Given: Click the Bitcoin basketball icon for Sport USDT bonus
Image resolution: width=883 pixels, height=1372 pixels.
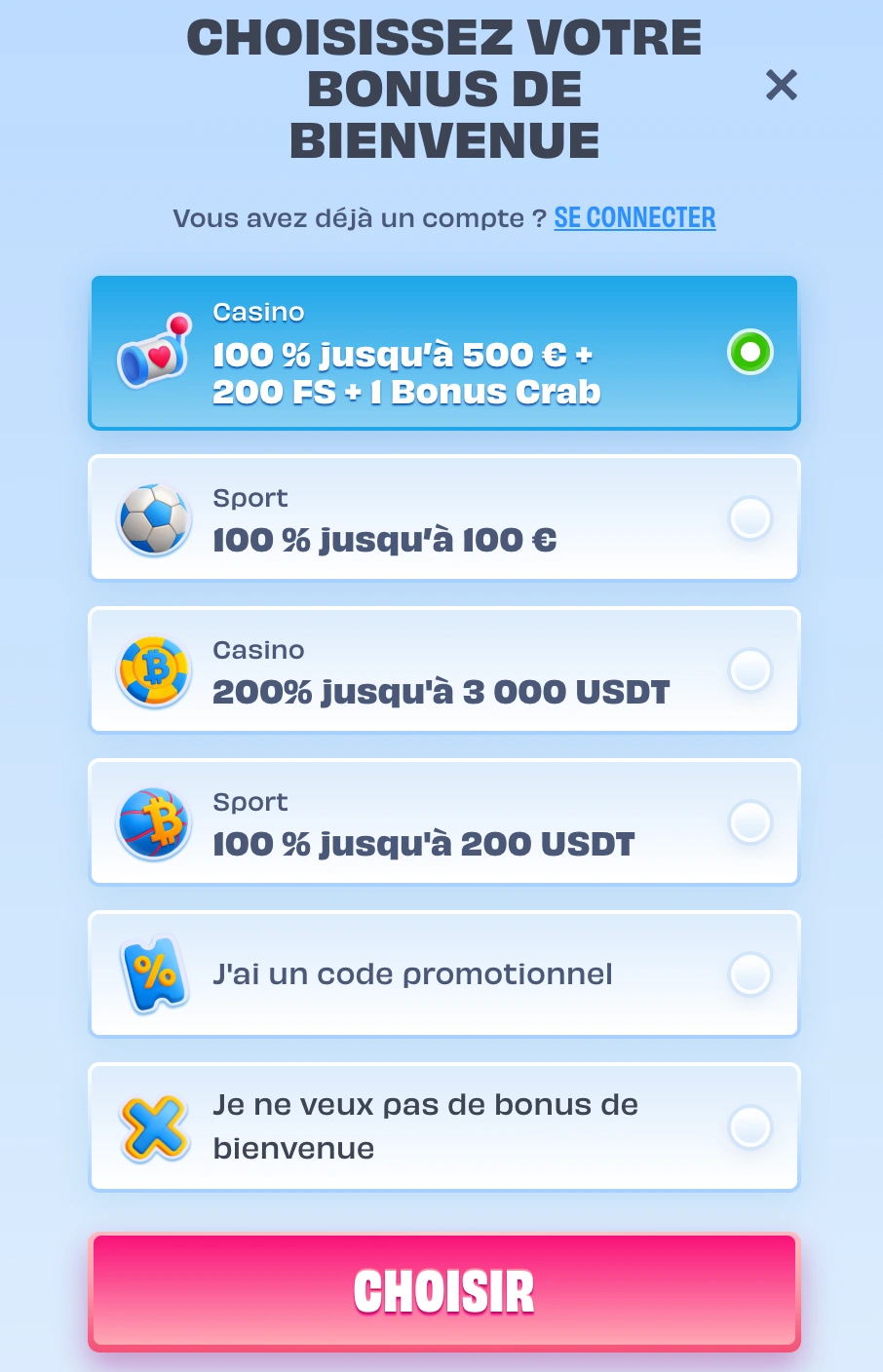Looking at the screenshot, I should click(x=153, y=821).
